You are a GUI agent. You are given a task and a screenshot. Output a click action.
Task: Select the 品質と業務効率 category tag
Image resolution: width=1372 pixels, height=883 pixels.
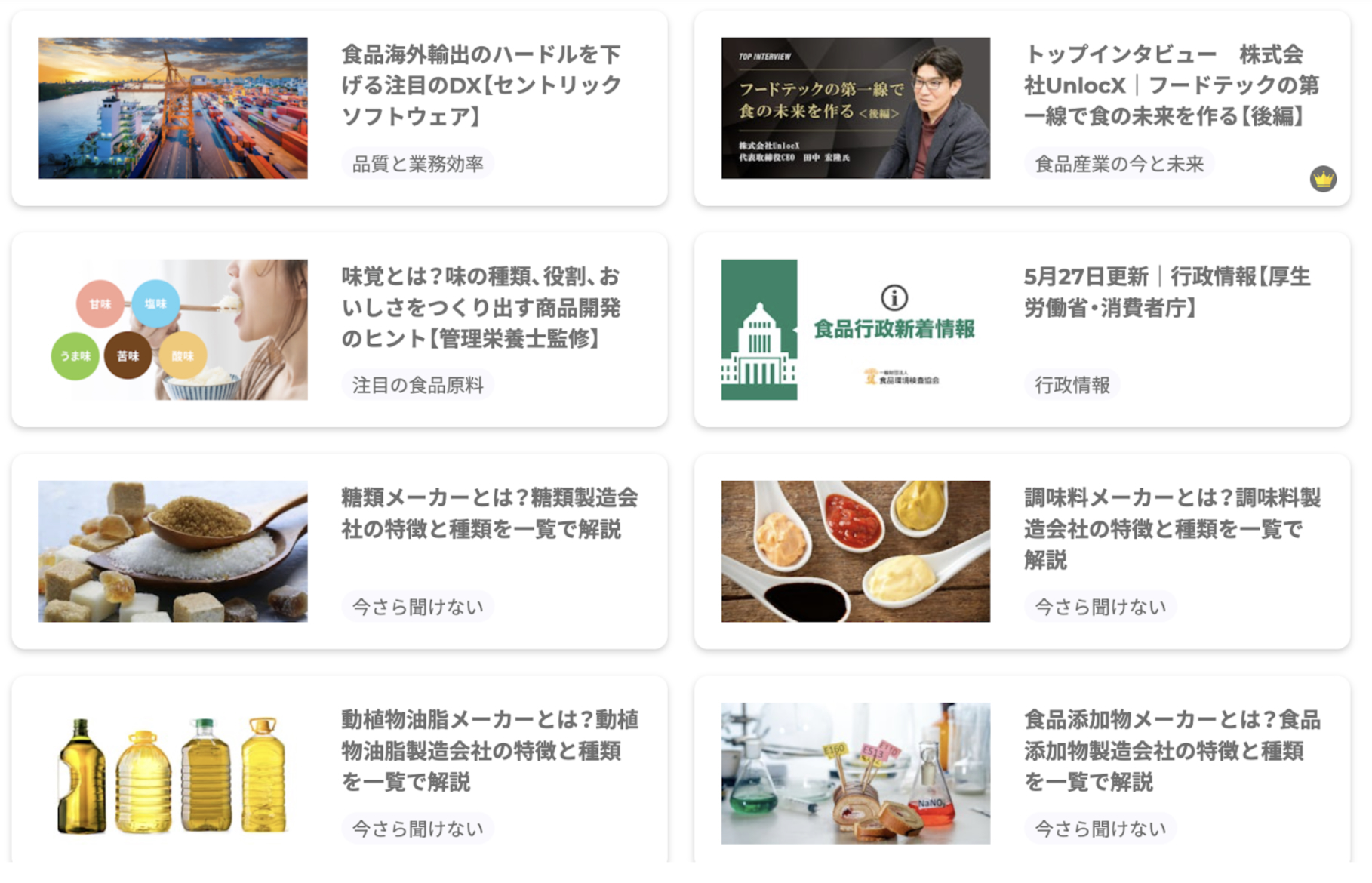click(x=417, y=164)
